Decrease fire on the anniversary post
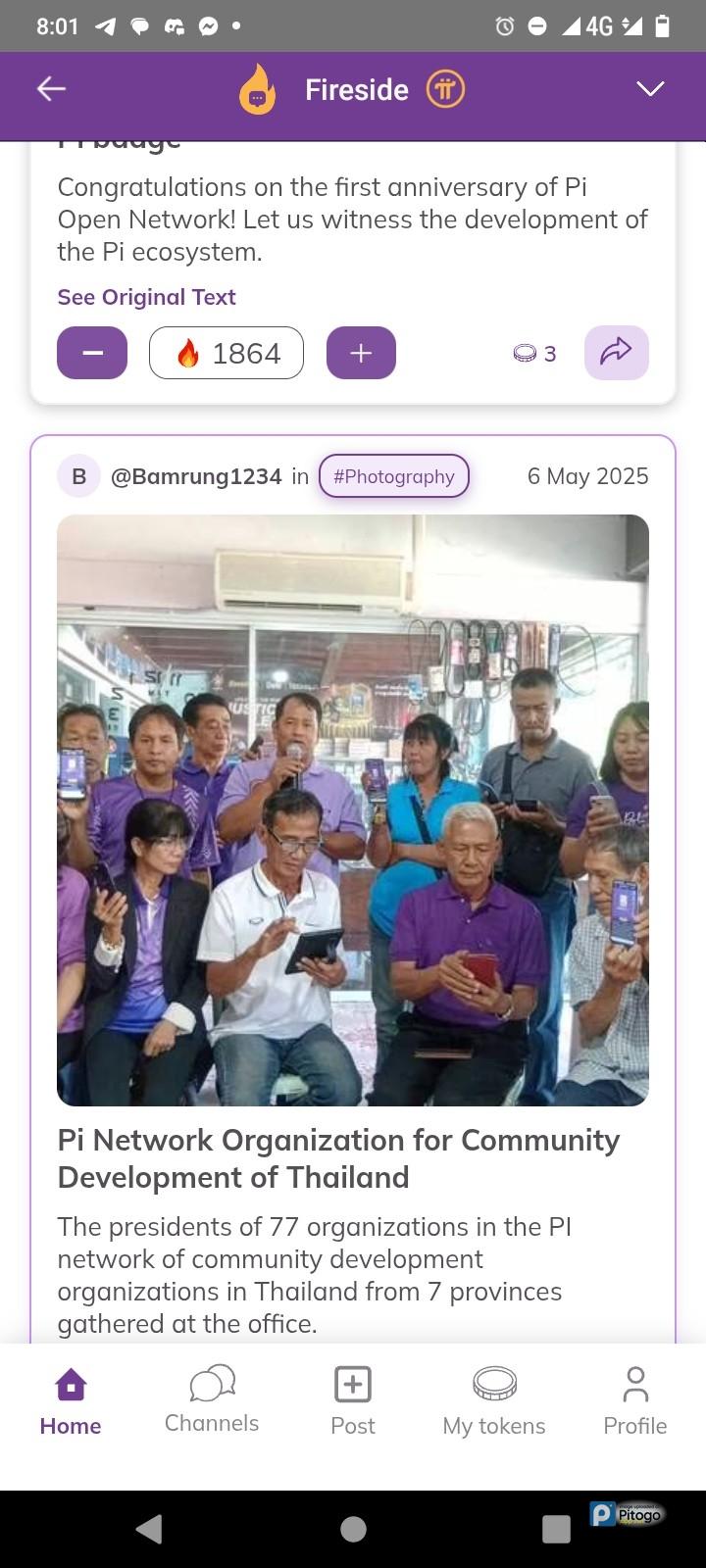The width and height of the screenshot is (706, 1568). click(x=92, y=353)
